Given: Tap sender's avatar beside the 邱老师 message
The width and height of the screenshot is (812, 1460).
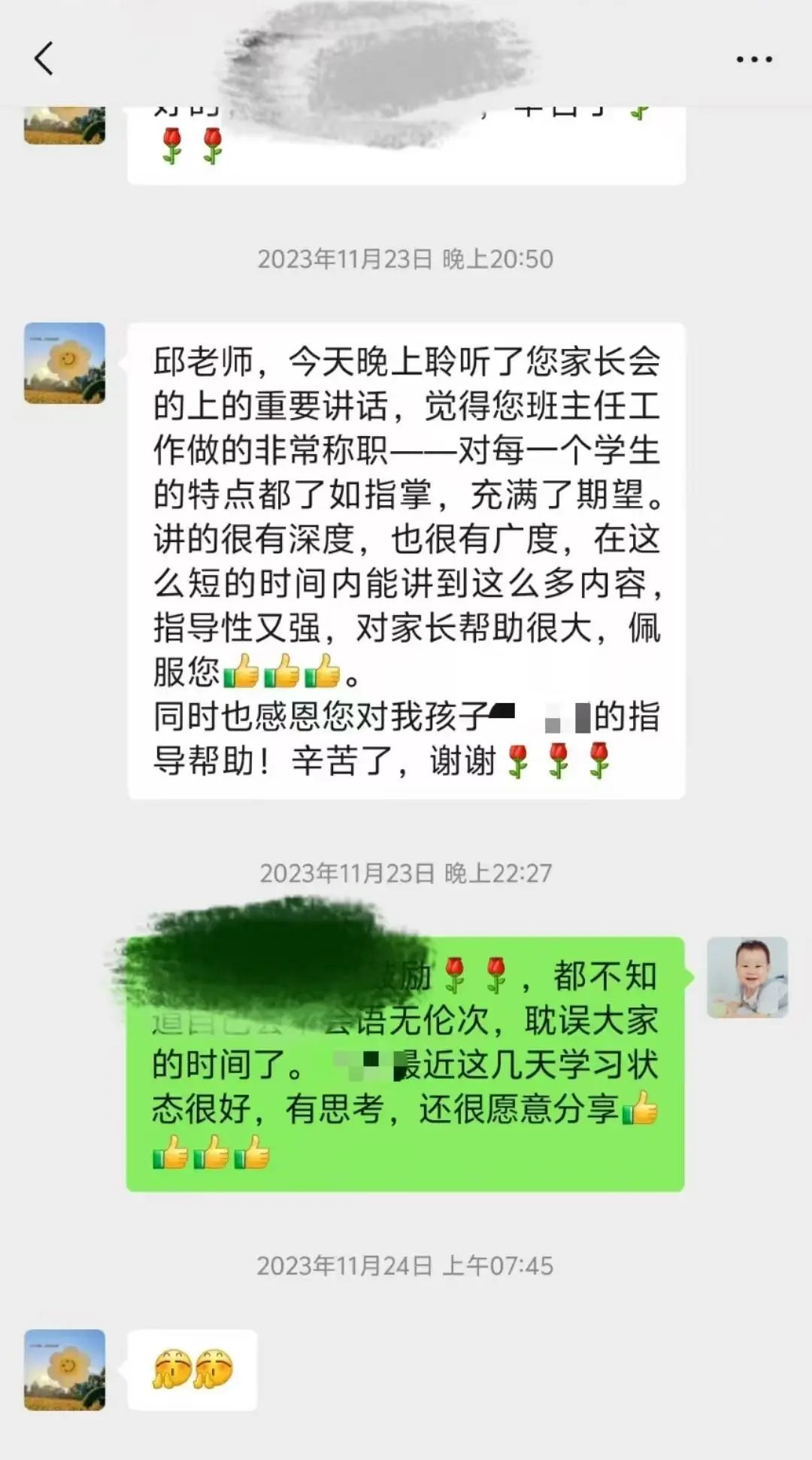Looking at the screenshot, I should [x=65, y=363].
